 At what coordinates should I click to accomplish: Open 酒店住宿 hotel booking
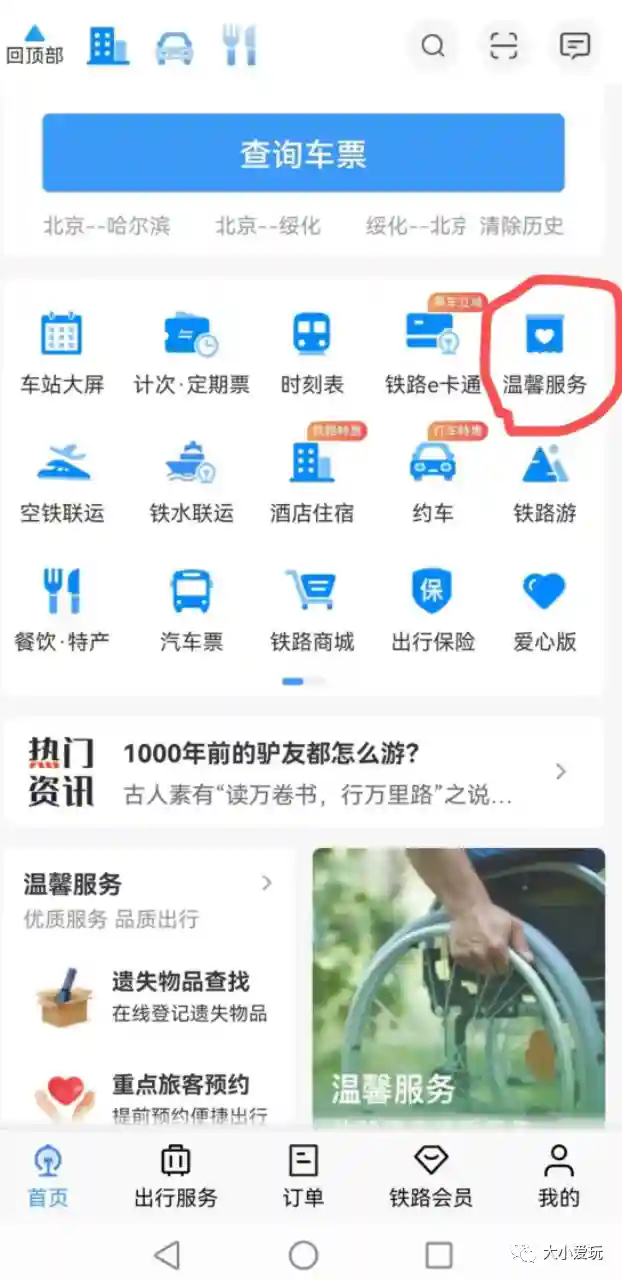(312, 480)
